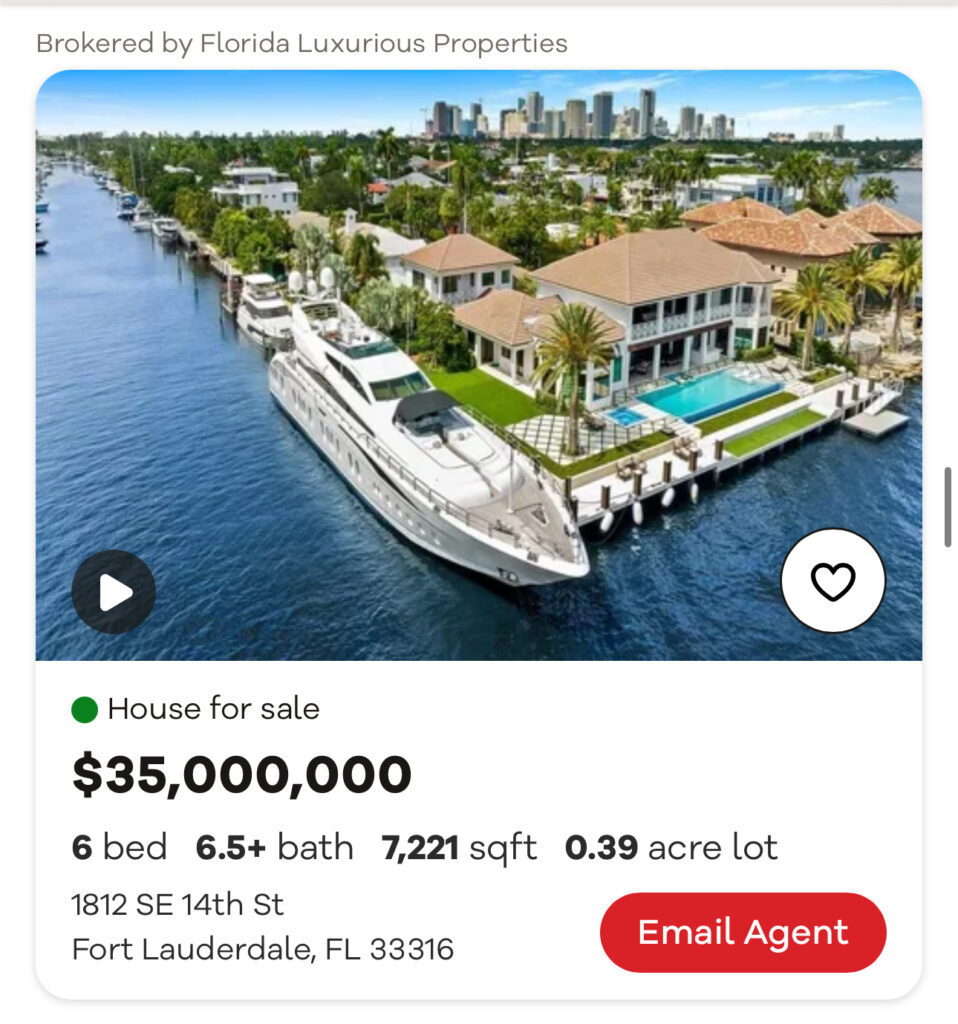Play the listing video tour
Viewport: 958px width, 1024px height.
113,592
